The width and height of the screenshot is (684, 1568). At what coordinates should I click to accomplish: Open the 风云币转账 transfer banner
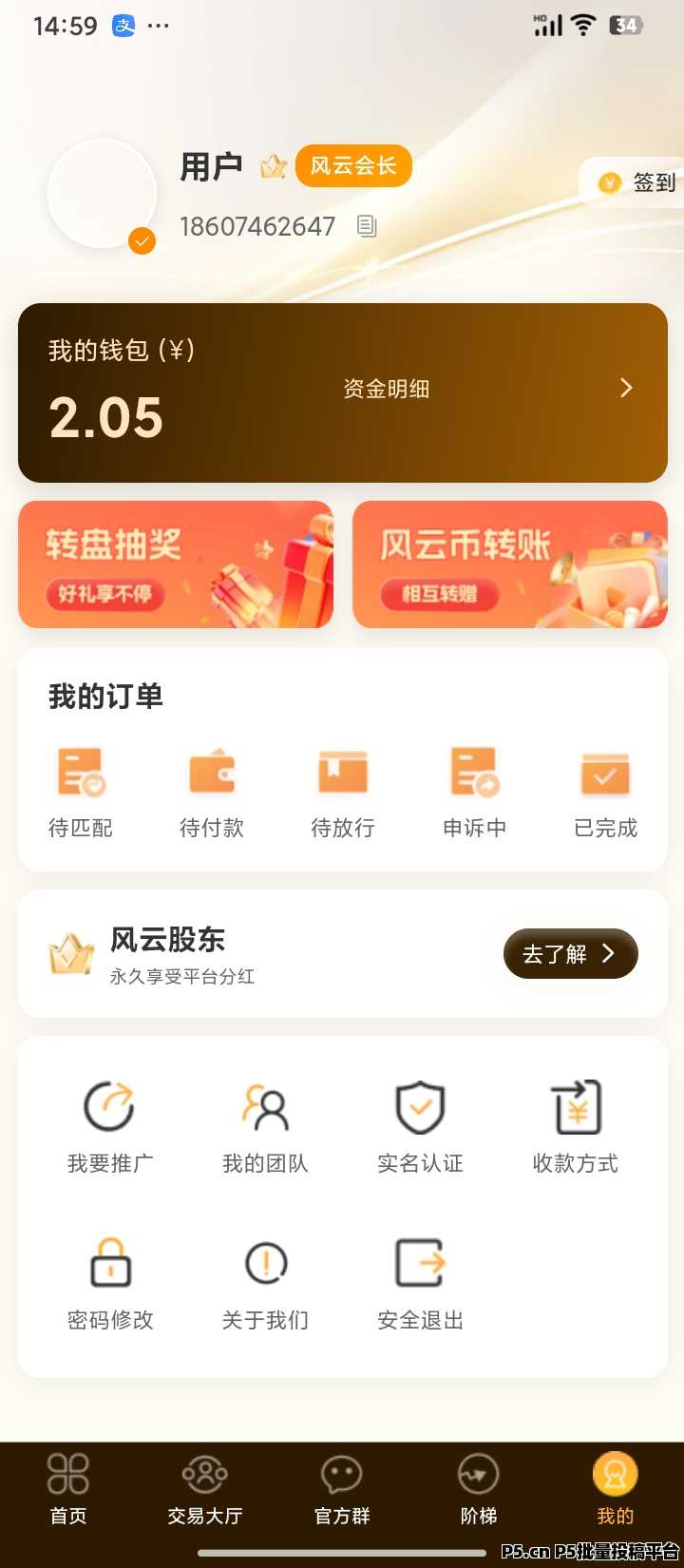click(510, 564)
